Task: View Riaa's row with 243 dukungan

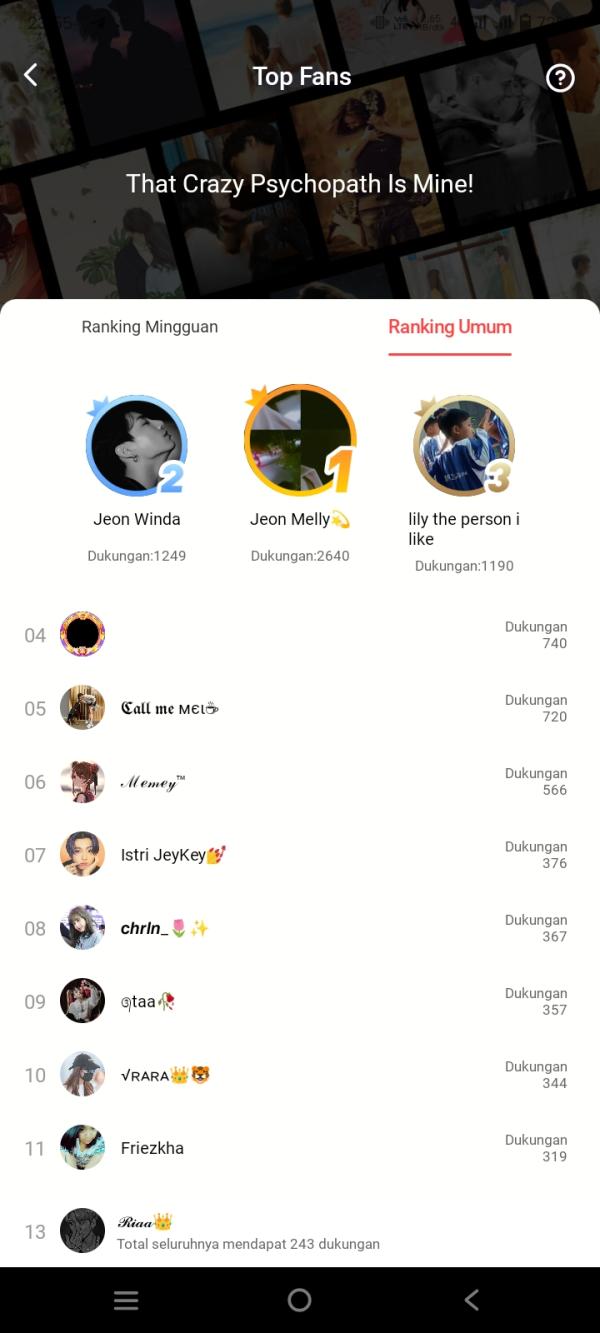Action: click(300, 1231)
